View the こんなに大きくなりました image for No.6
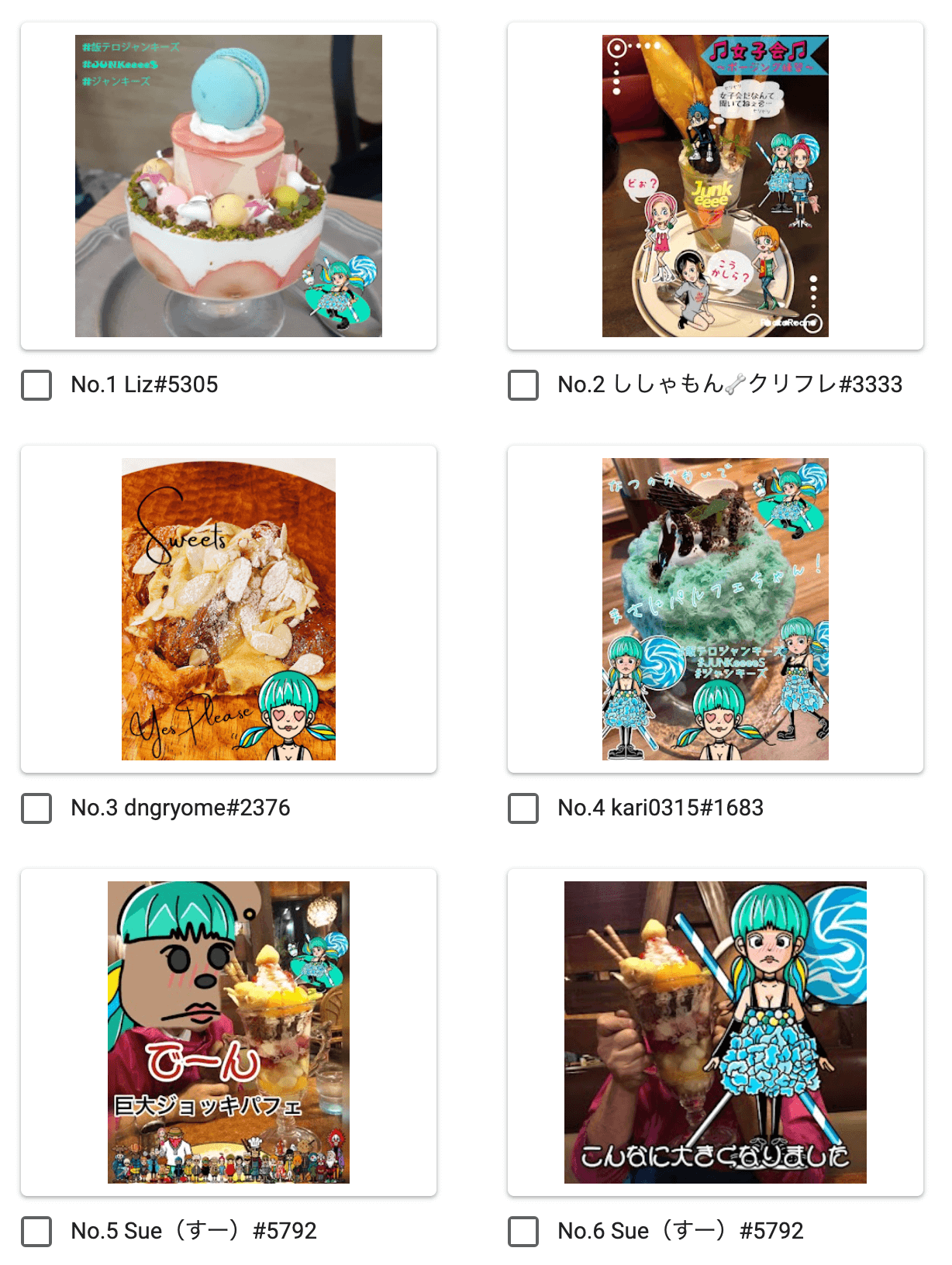Screen dimensions: 952x1265 (x=715, y=1032)
